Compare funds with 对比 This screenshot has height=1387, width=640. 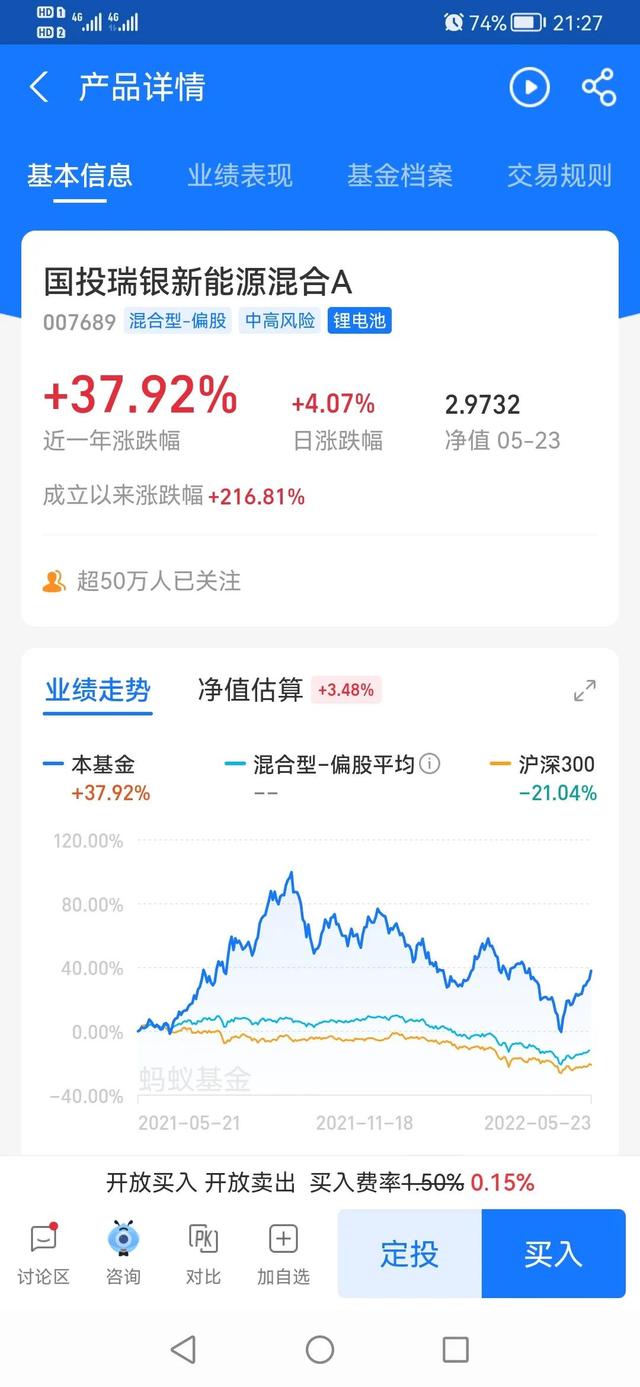point(203,1254)
